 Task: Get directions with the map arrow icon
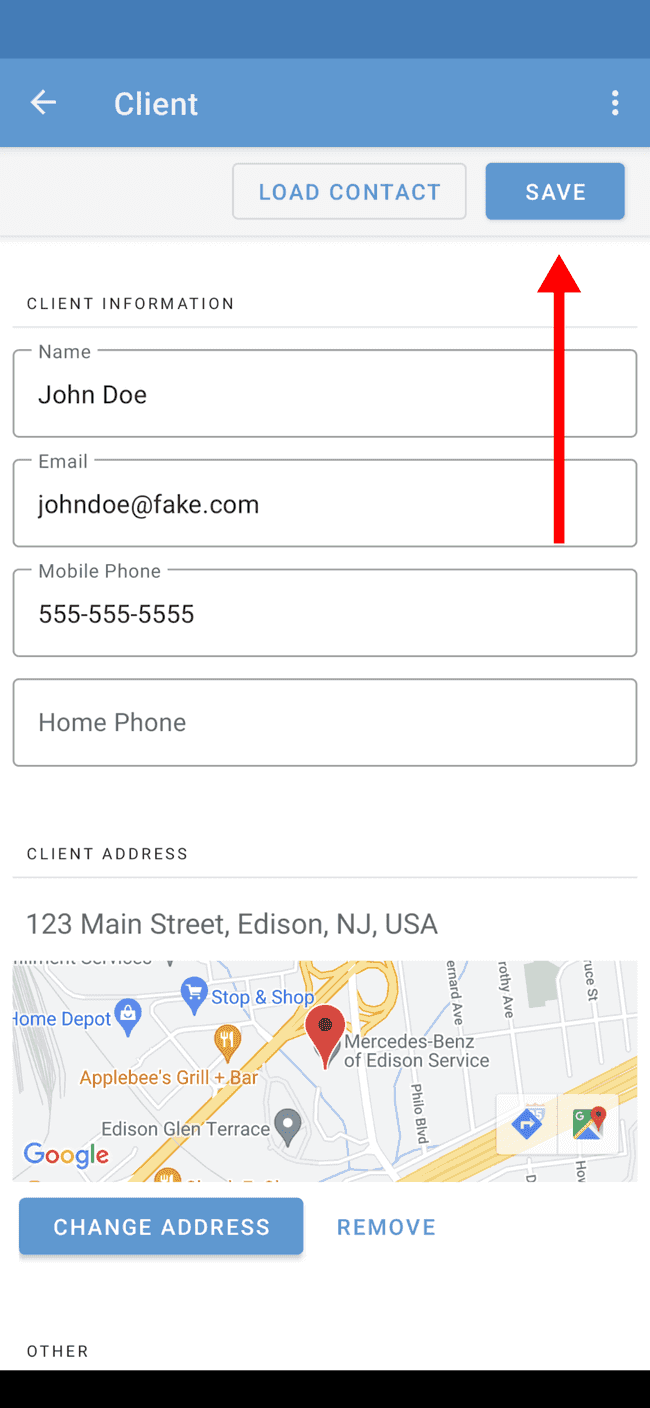(527, 1124)
